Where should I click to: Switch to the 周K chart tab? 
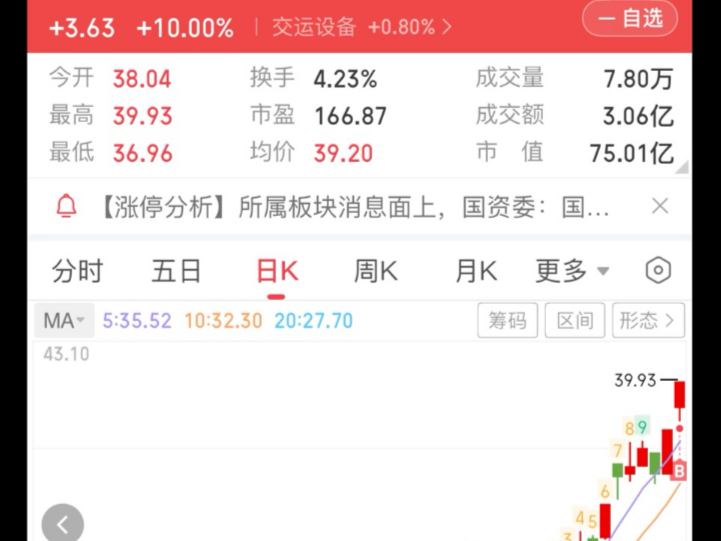[375, 271]
